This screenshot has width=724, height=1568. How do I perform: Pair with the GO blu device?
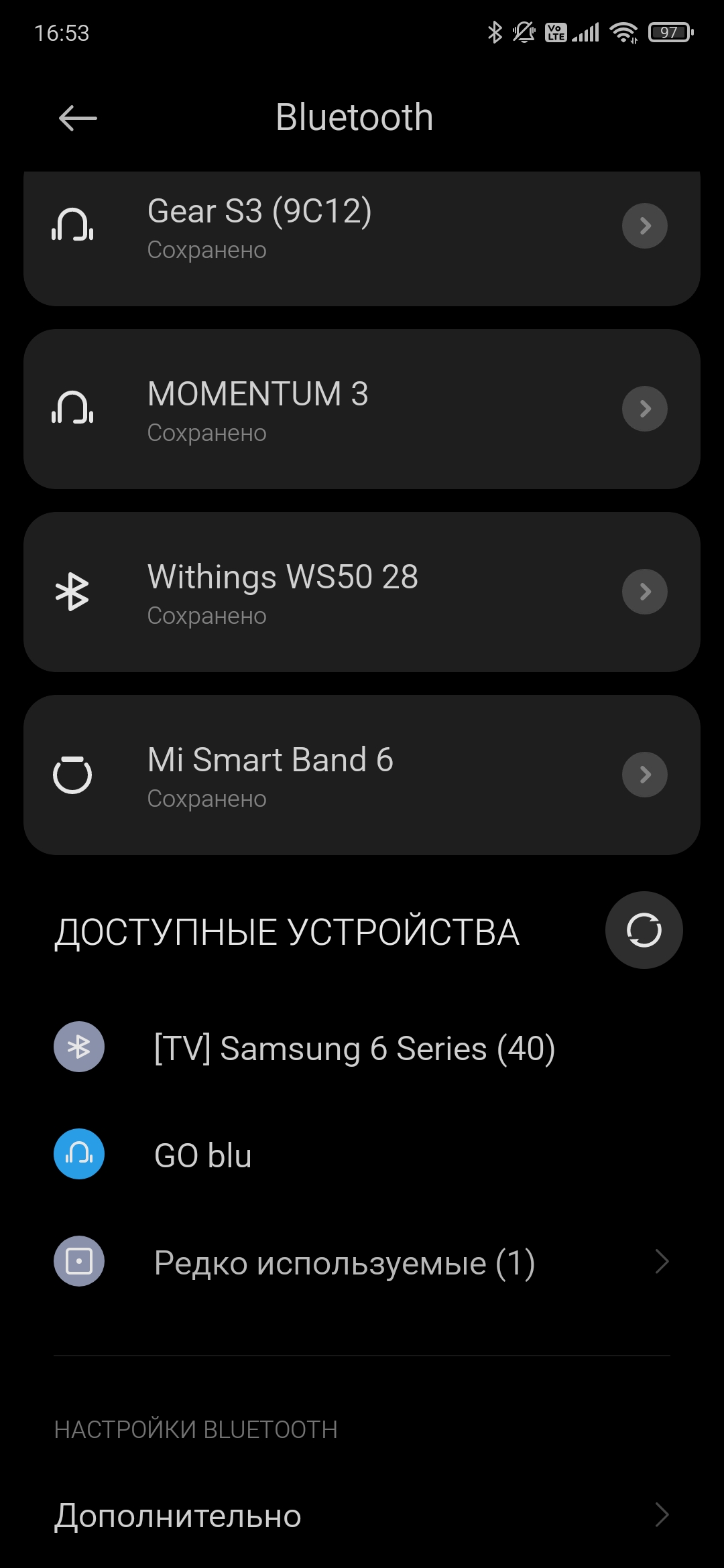tap(202, 1155)
